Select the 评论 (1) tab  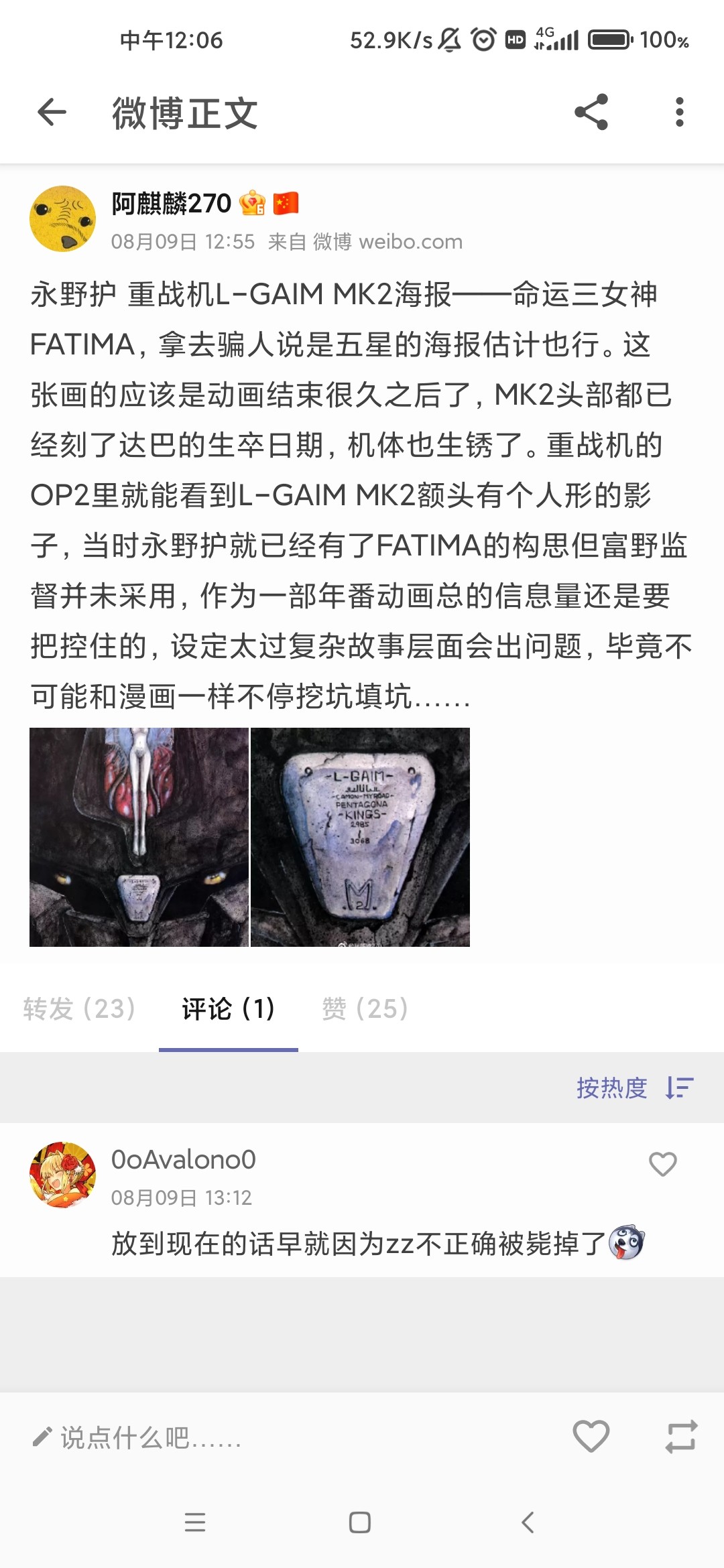(229, 1008)
